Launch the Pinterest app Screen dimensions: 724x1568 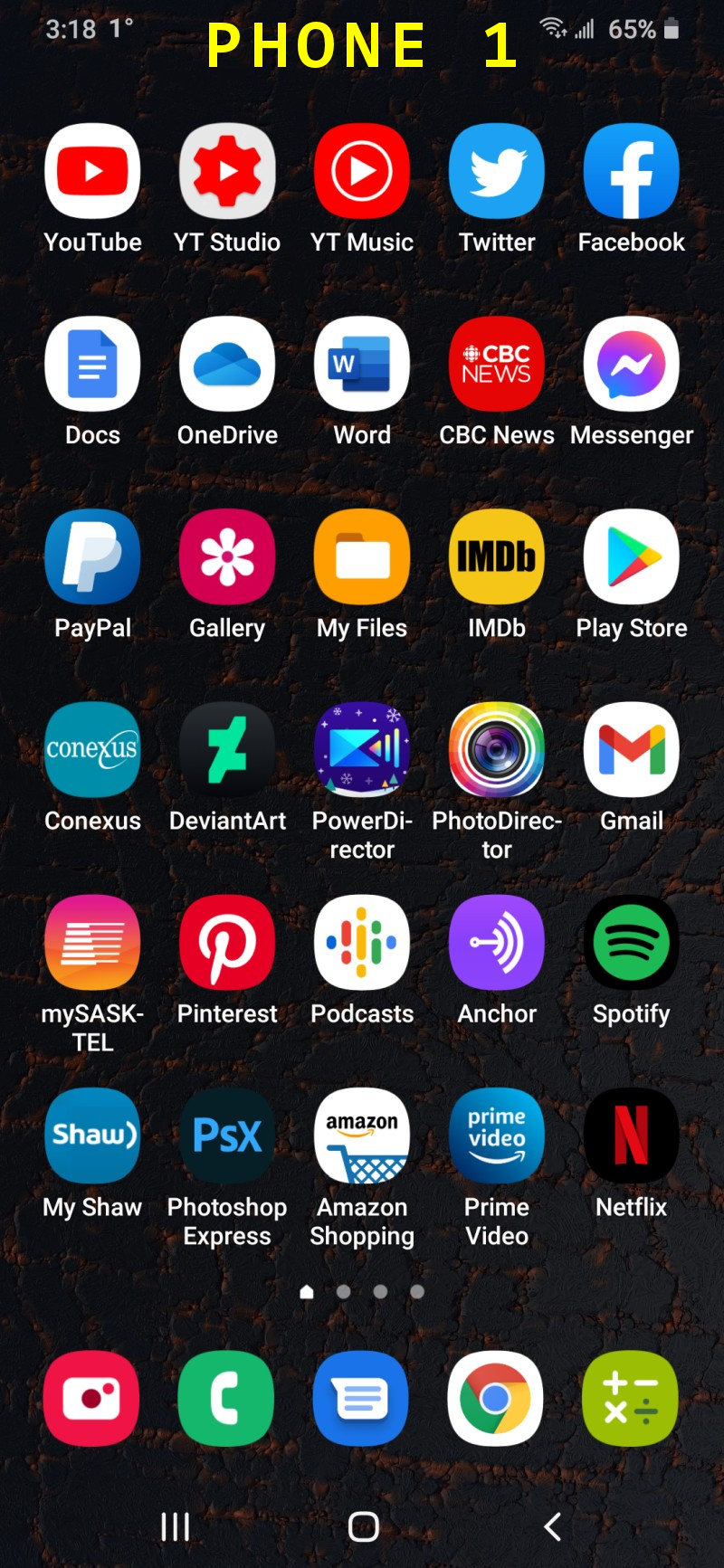pyautogui.click(x=227, y=942)
